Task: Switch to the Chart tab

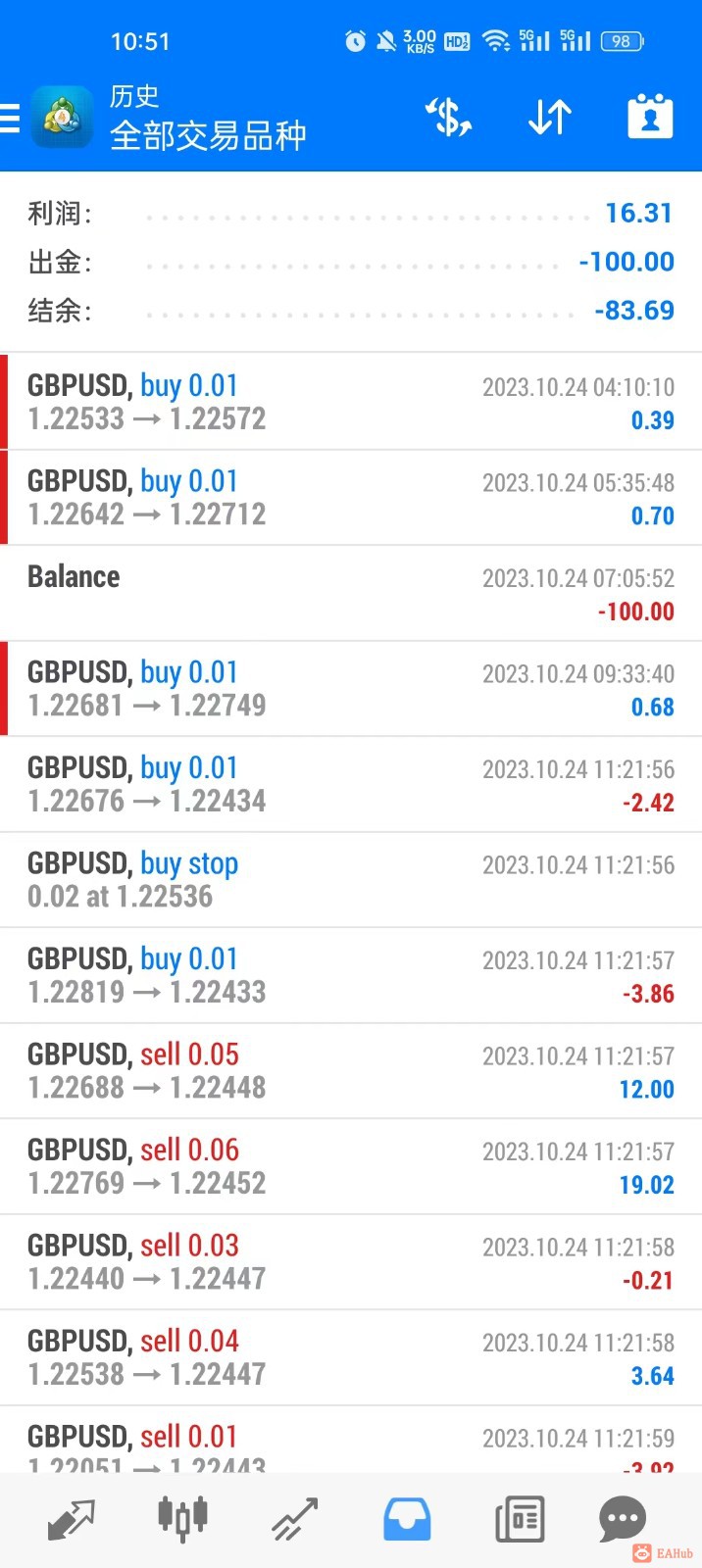Action: point(182,1519)
